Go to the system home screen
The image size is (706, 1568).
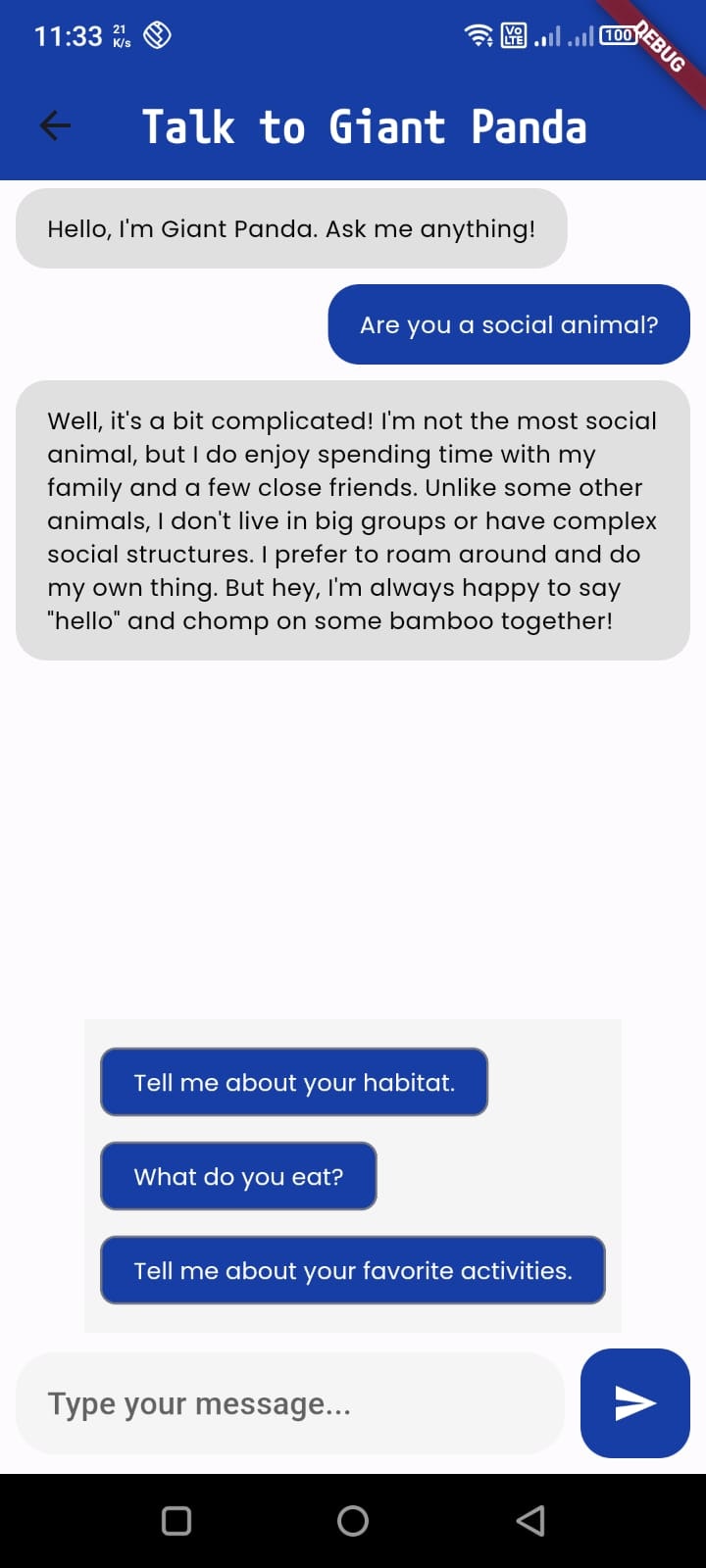[x=353, y=1520]
